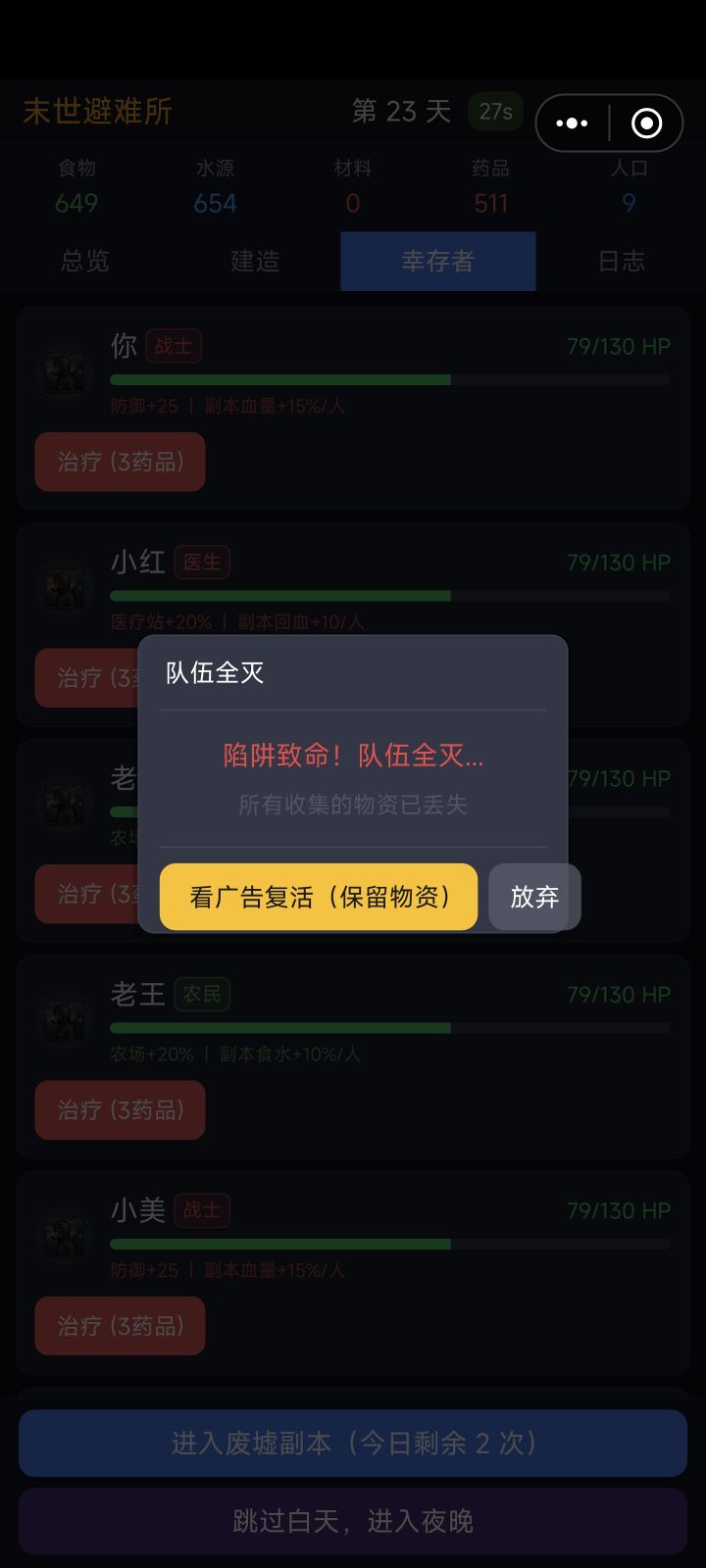Click 小美's survivor avatar portrait

(64, 1236)
